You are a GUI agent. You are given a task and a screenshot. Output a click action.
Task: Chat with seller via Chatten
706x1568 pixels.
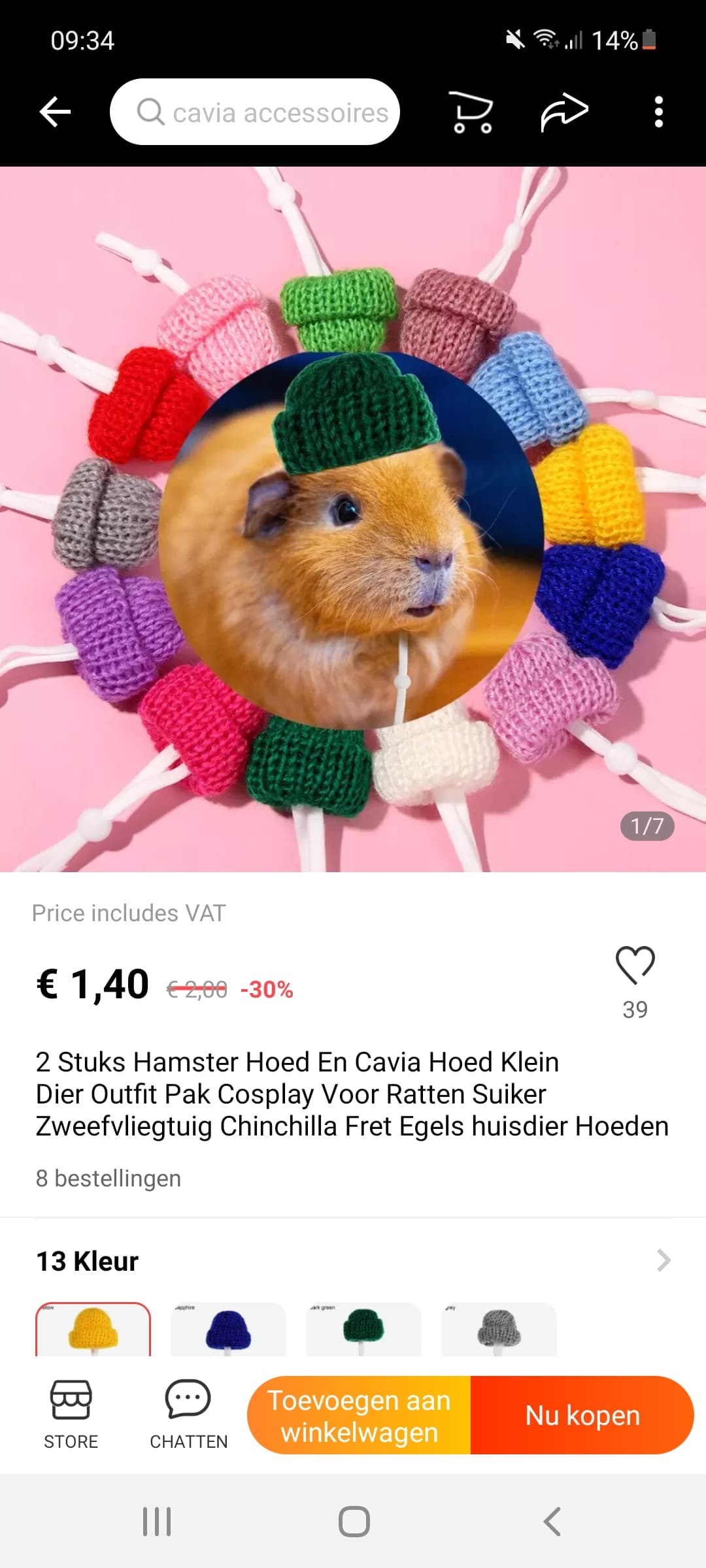188,1414
